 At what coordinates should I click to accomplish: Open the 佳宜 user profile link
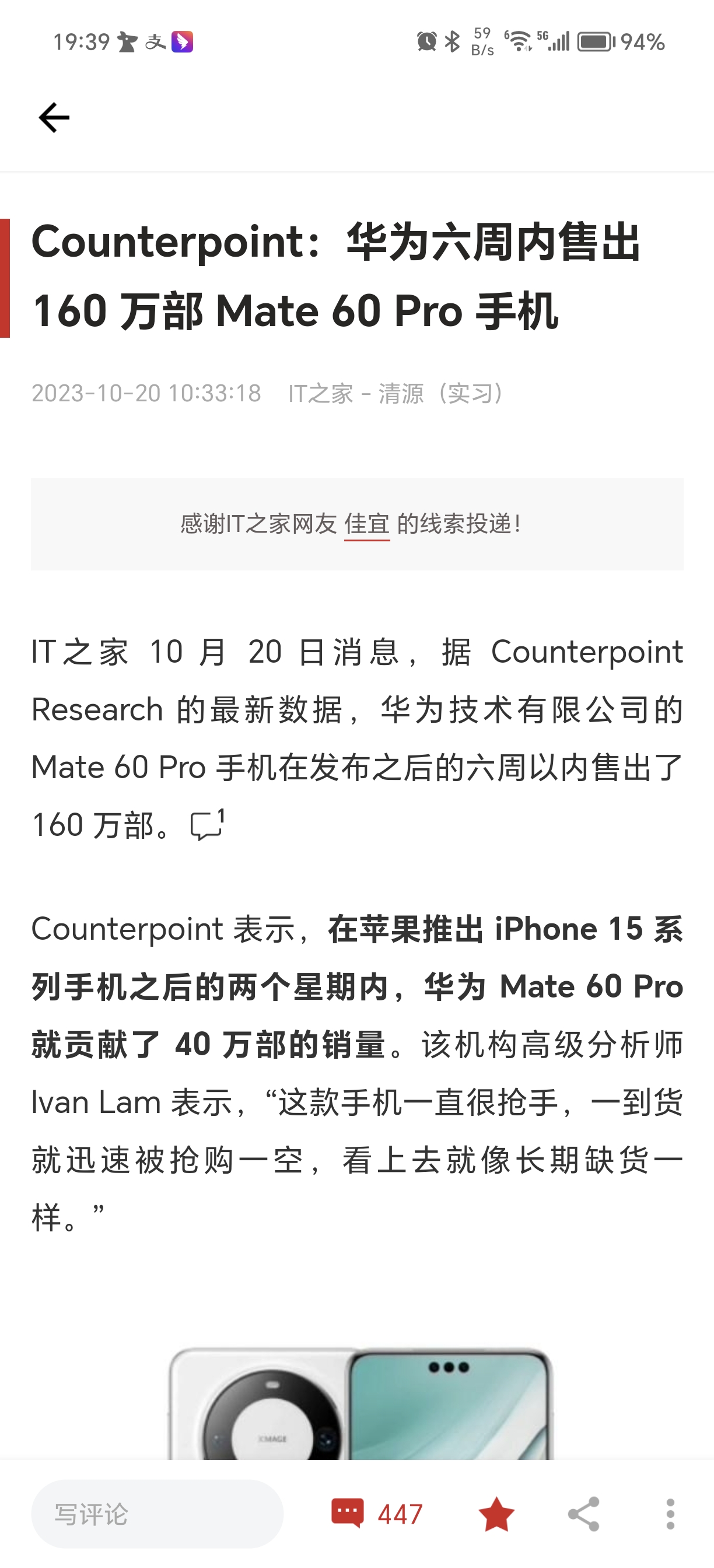pos(367,522)
